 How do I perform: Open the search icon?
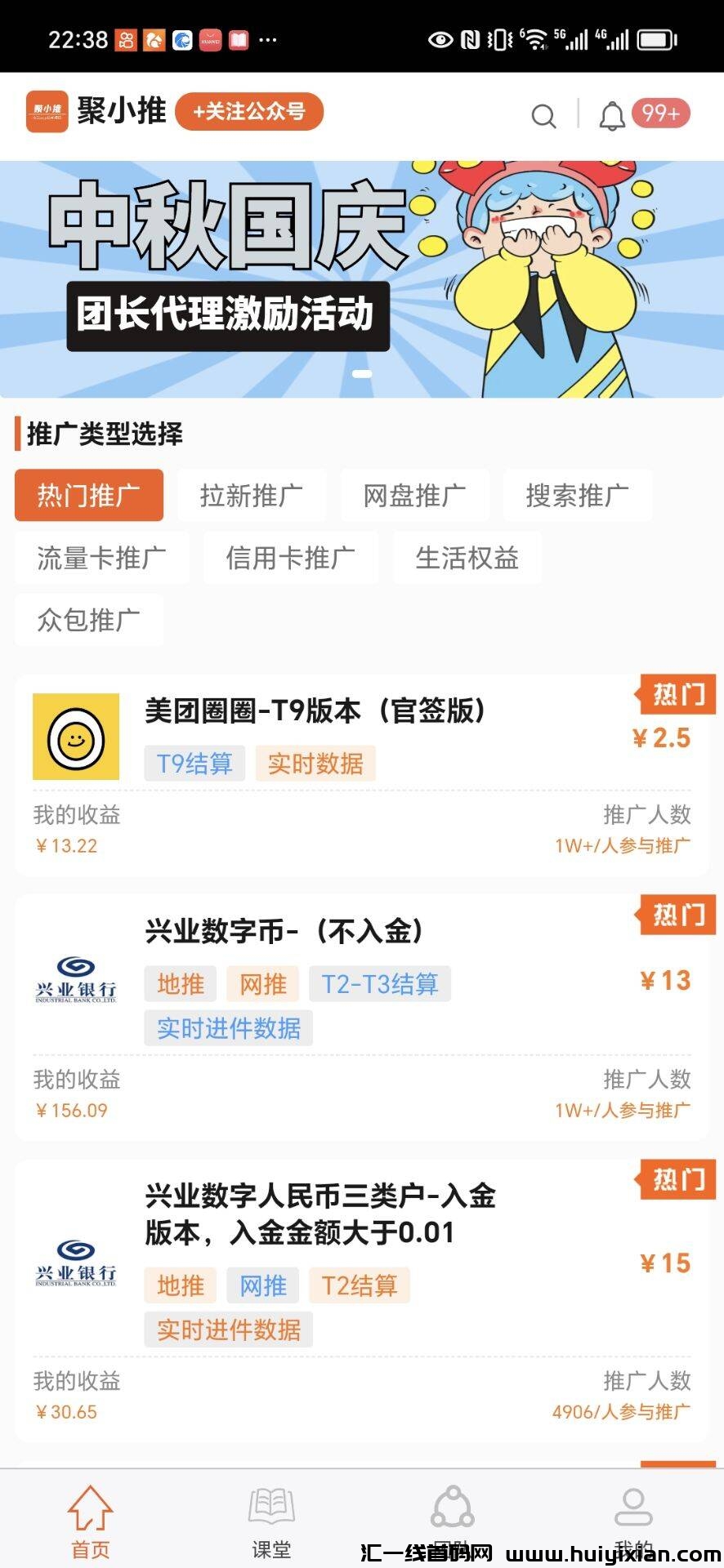[x=543, y=116]
